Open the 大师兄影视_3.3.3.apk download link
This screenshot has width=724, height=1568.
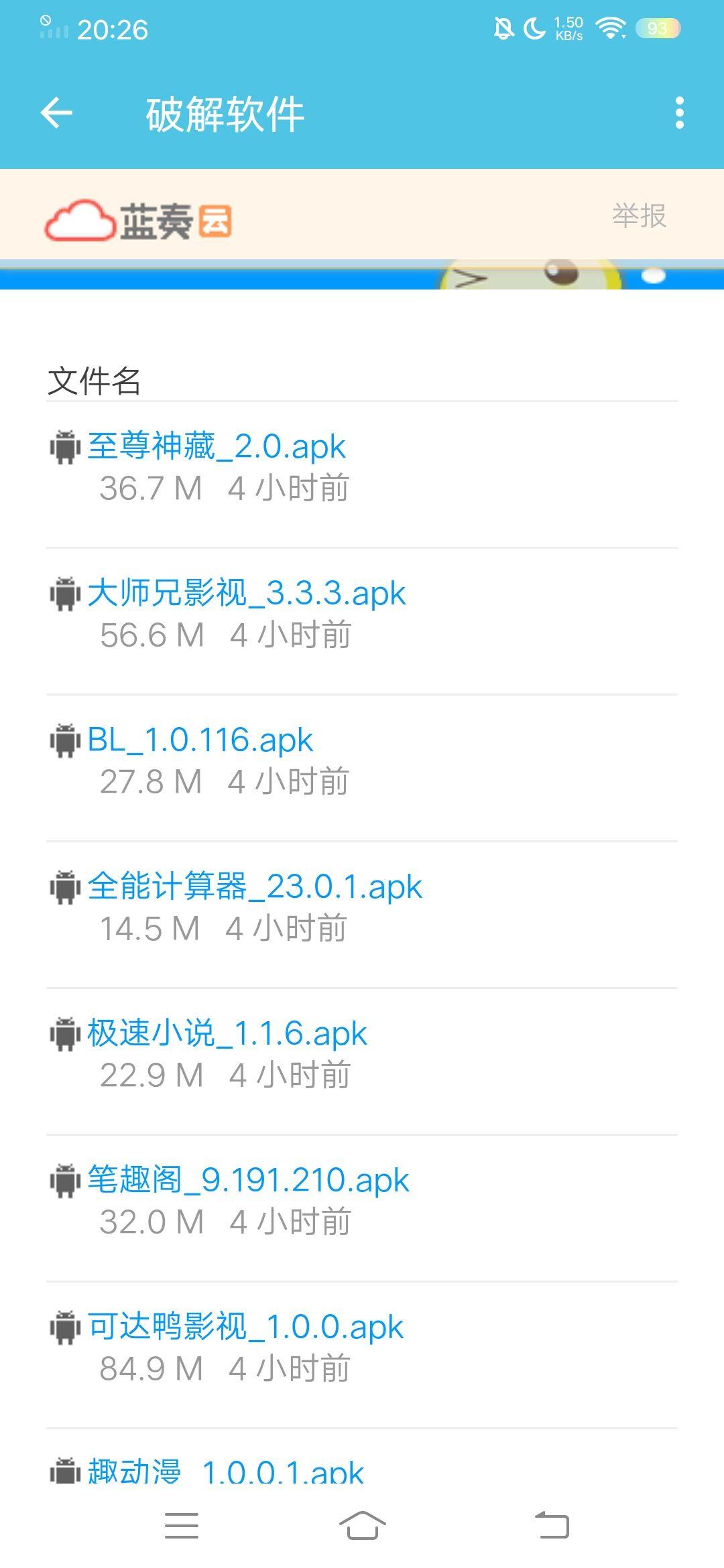coord(248,592)
